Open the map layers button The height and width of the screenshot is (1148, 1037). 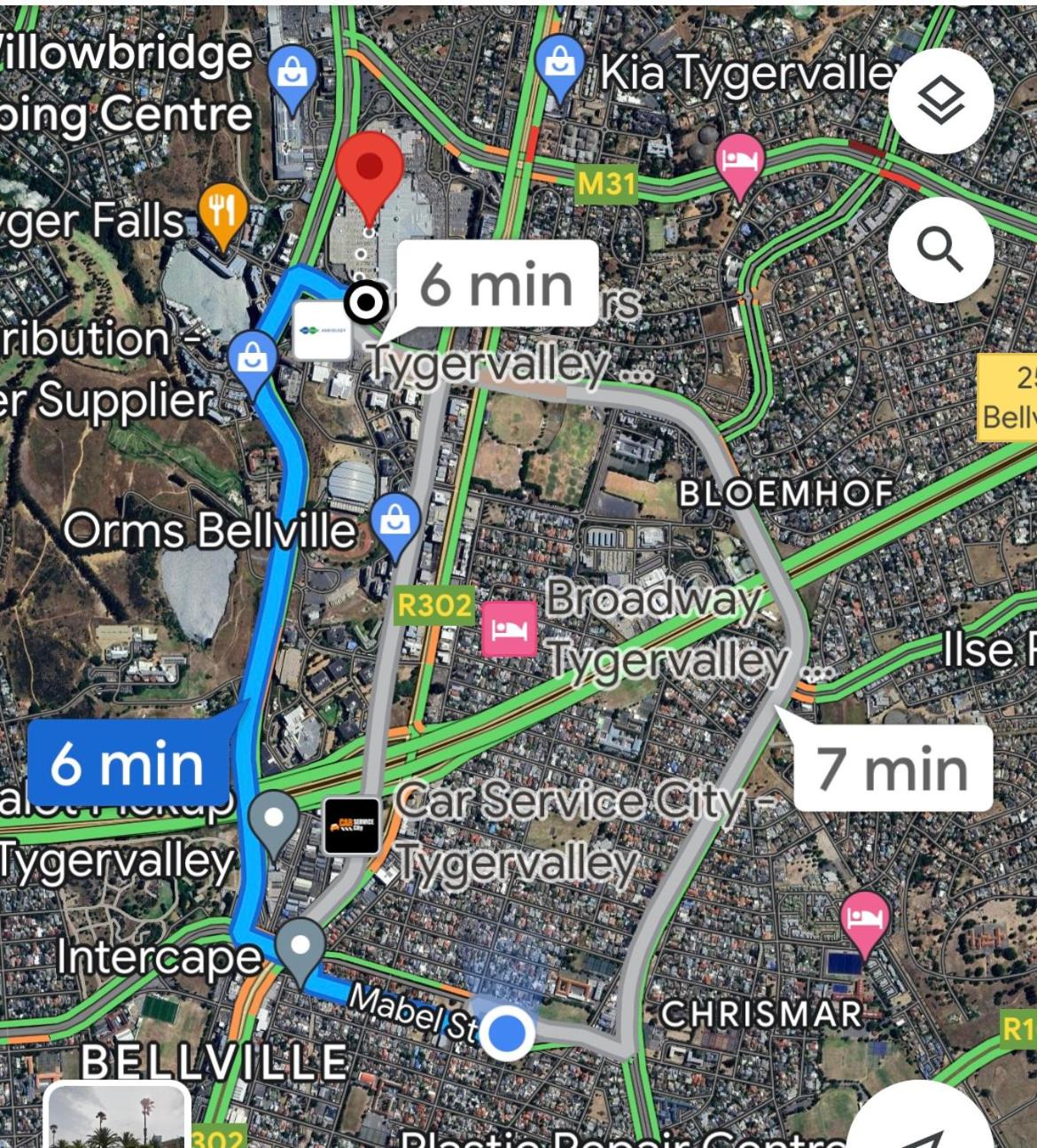point(940,102)
